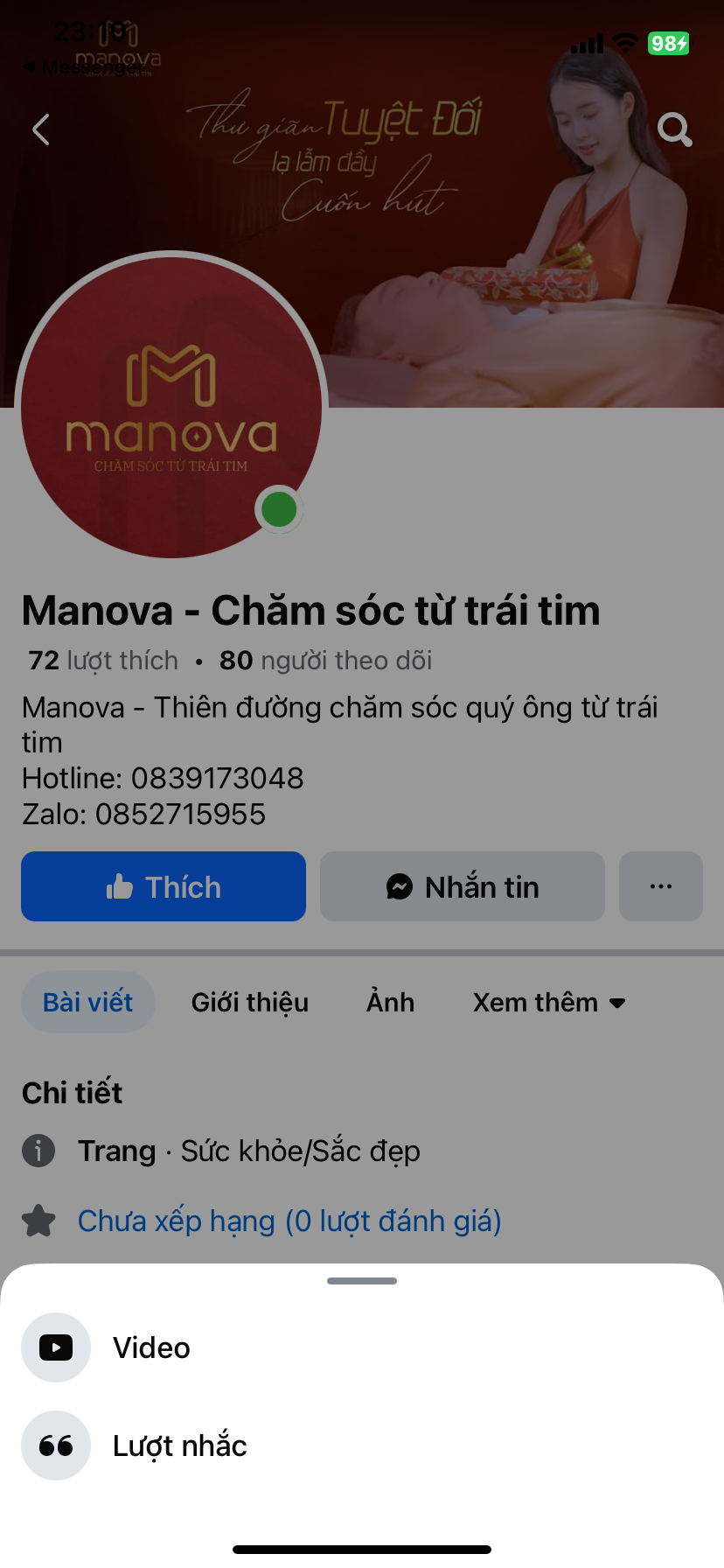Expand the Xem thêm dropdown
Screen dimensions: 724x1568
point(549,1002)
